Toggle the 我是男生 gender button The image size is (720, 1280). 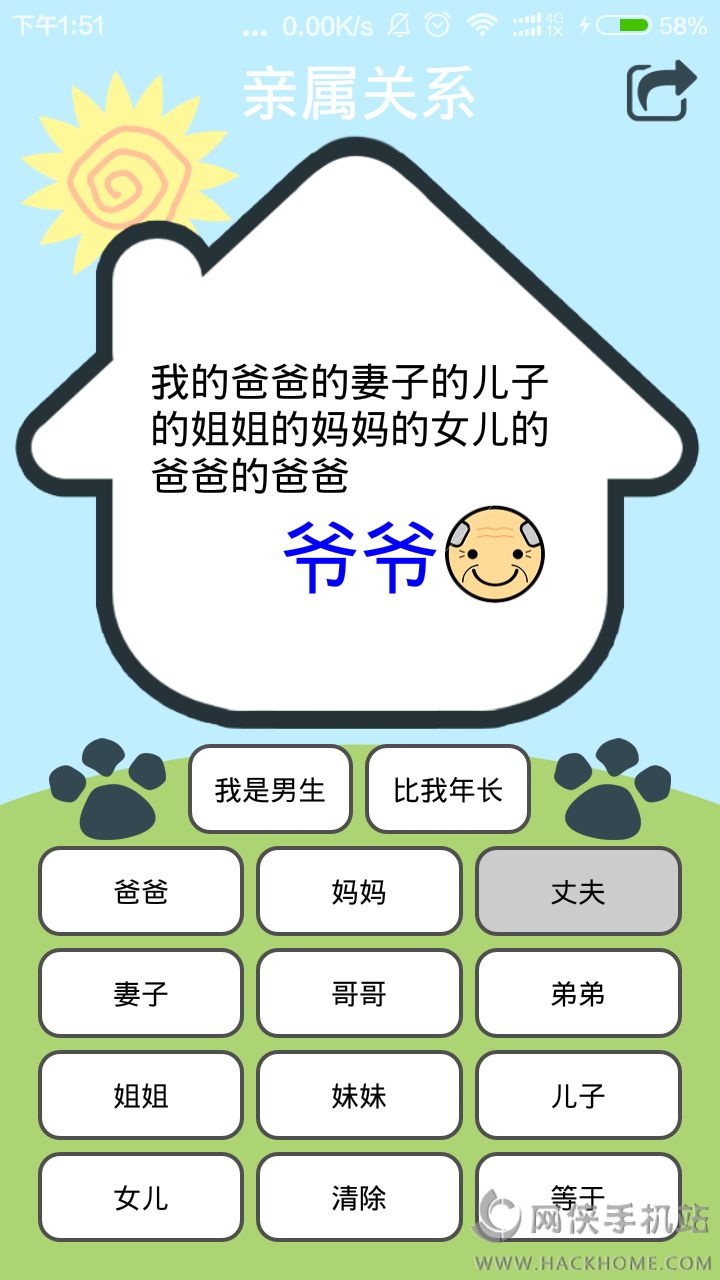click(x=270, y=789)
